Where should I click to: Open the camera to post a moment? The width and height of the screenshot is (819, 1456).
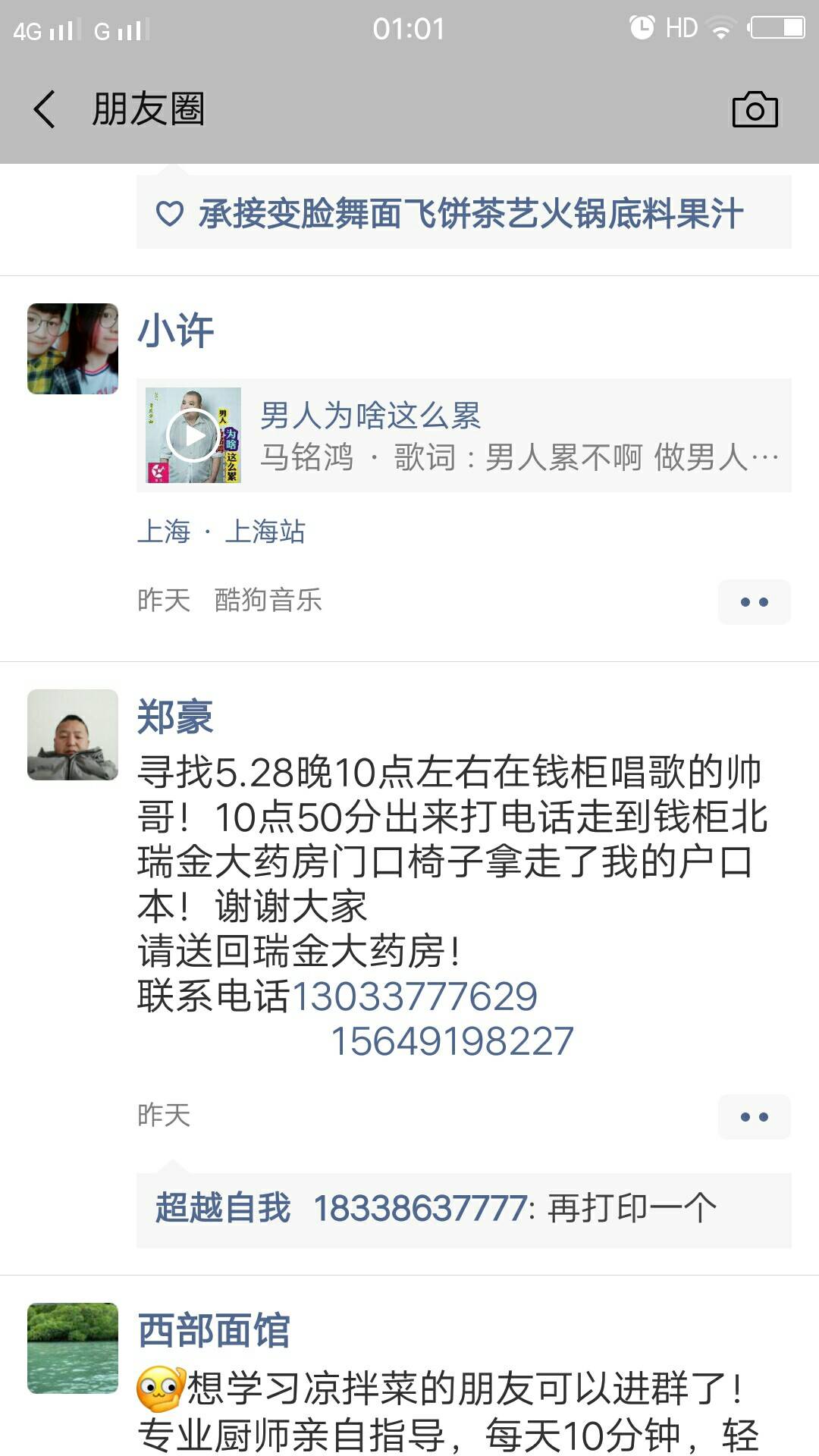click(755, 110)
